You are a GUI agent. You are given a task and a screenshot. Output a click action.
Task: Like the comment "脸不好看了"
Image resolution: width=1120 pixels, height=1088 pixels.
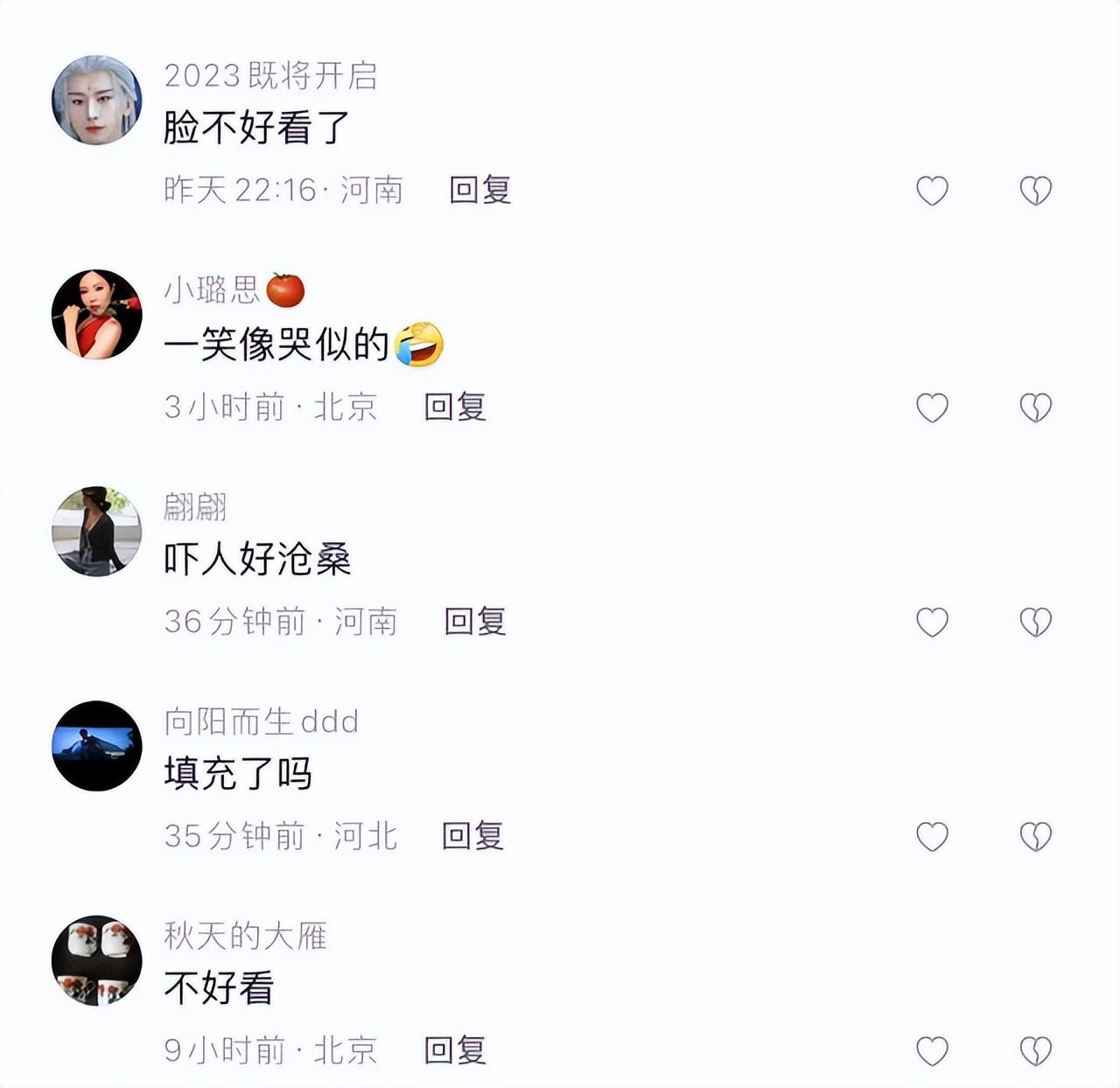tap(932, 190)
